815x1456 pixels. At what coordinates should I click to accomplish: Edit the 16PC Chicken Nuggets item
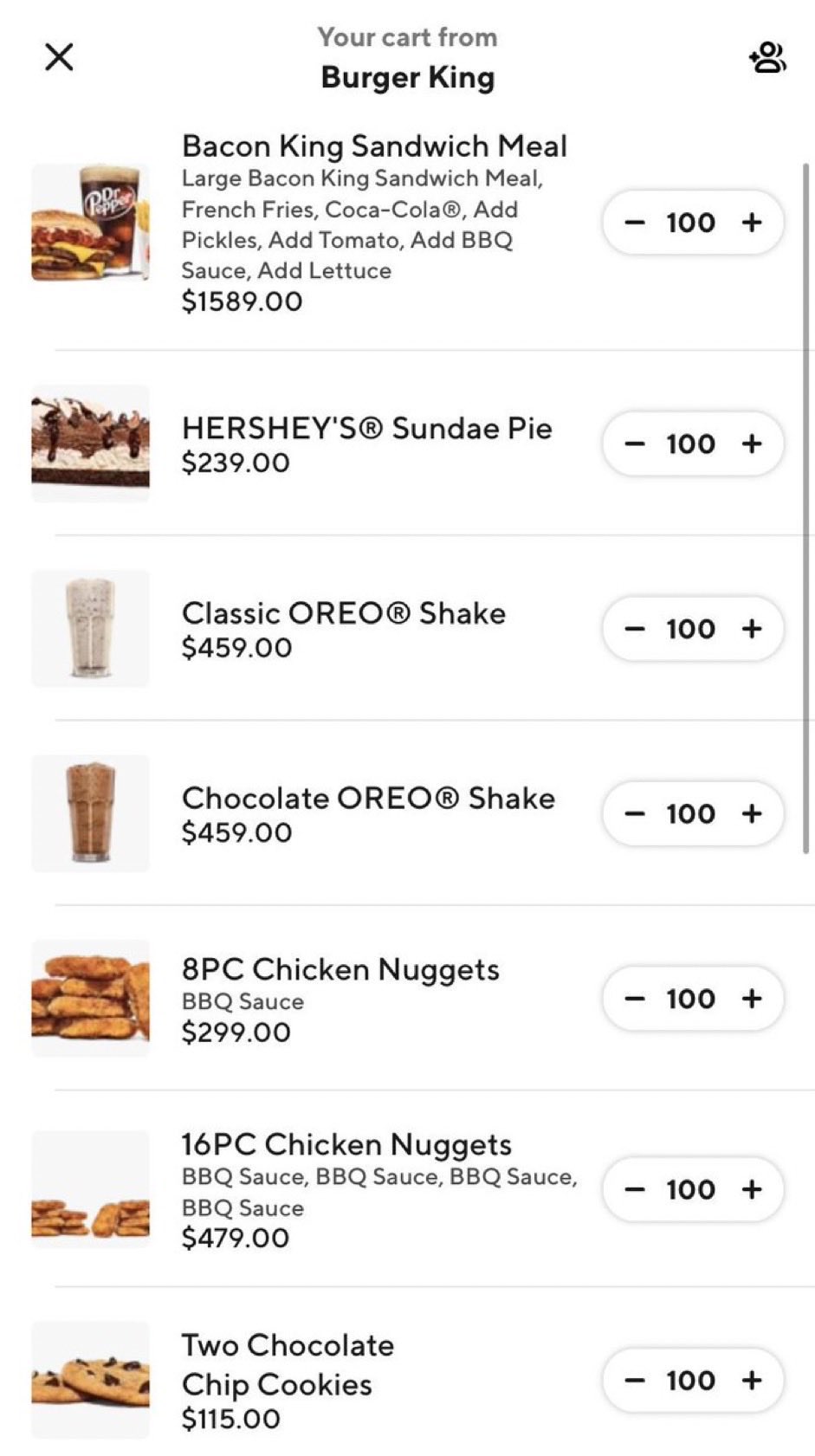[346, 1145]
